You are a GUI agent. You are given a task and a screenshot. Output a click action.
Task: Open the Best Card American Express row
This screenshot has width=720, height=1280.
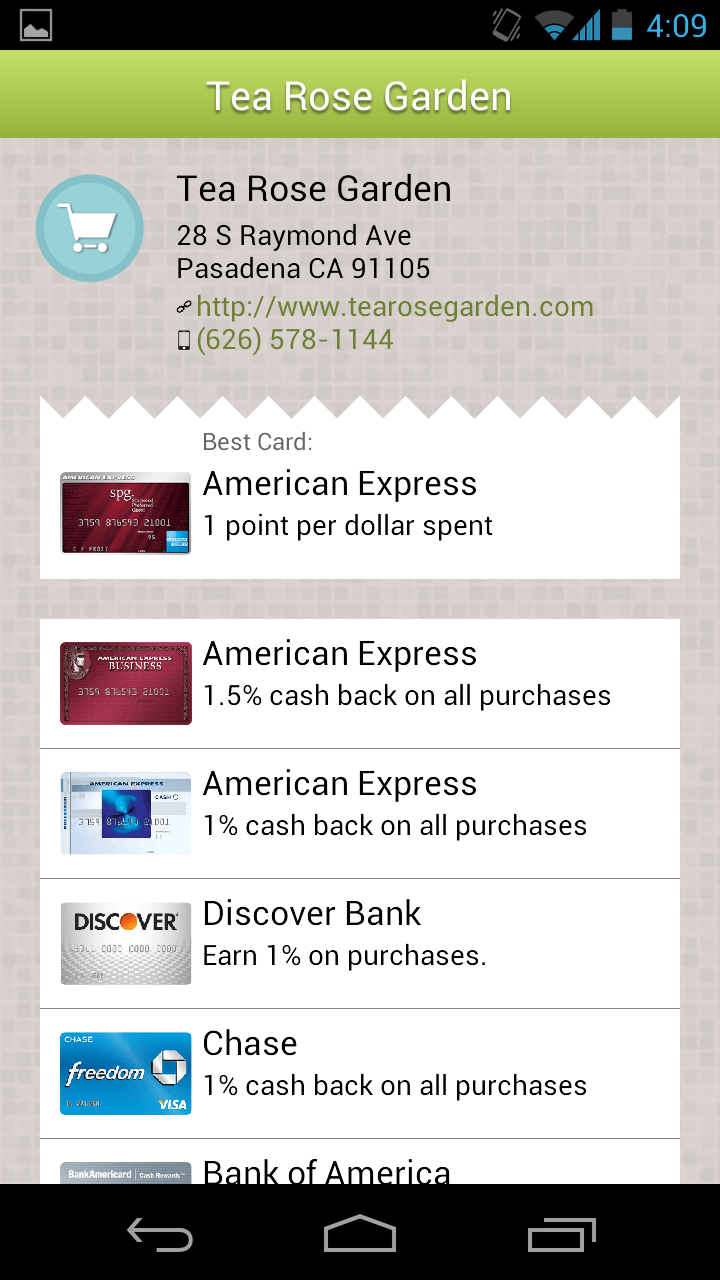360,505
